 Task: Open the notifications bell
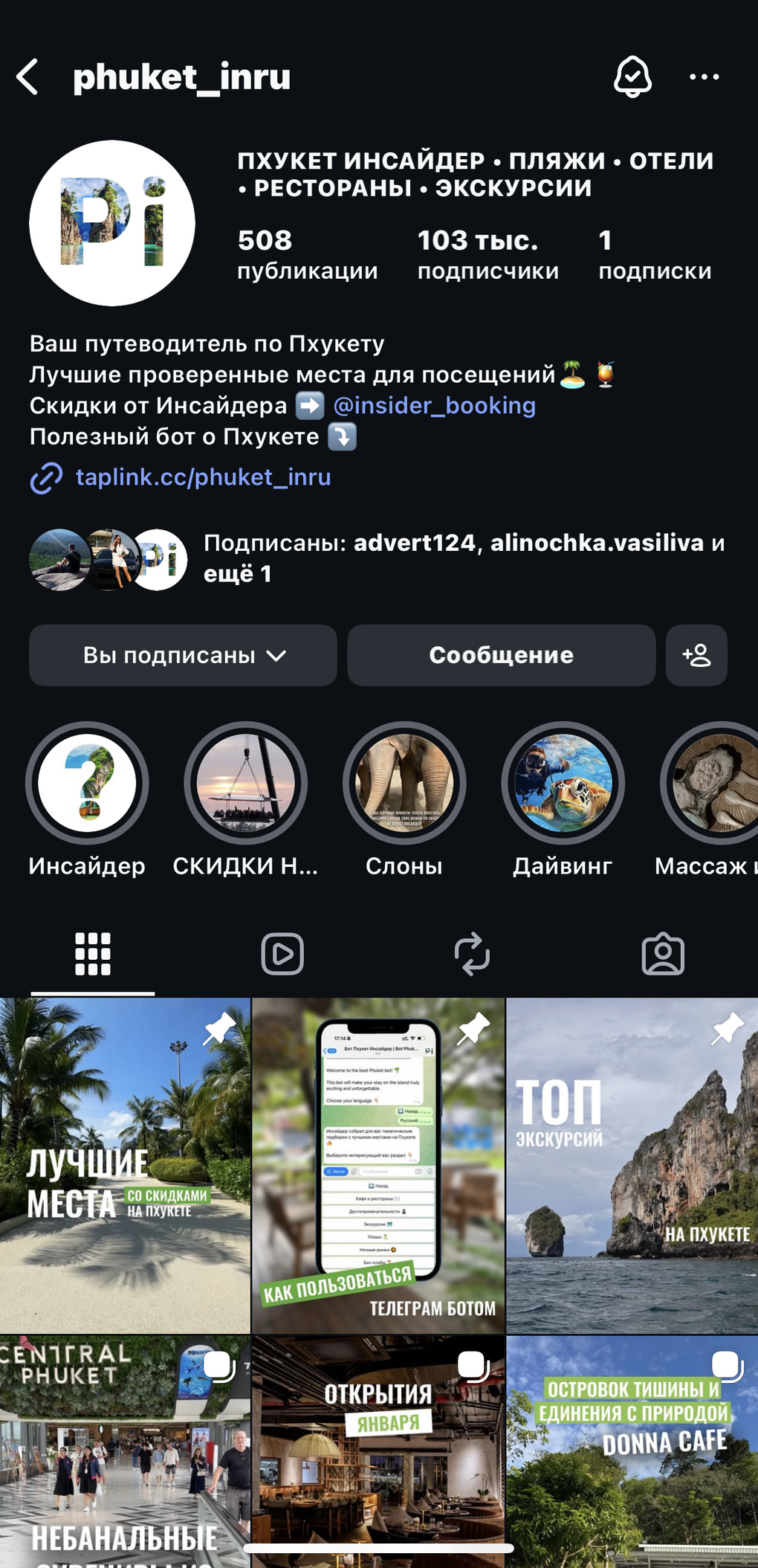(x=632, y=77)
